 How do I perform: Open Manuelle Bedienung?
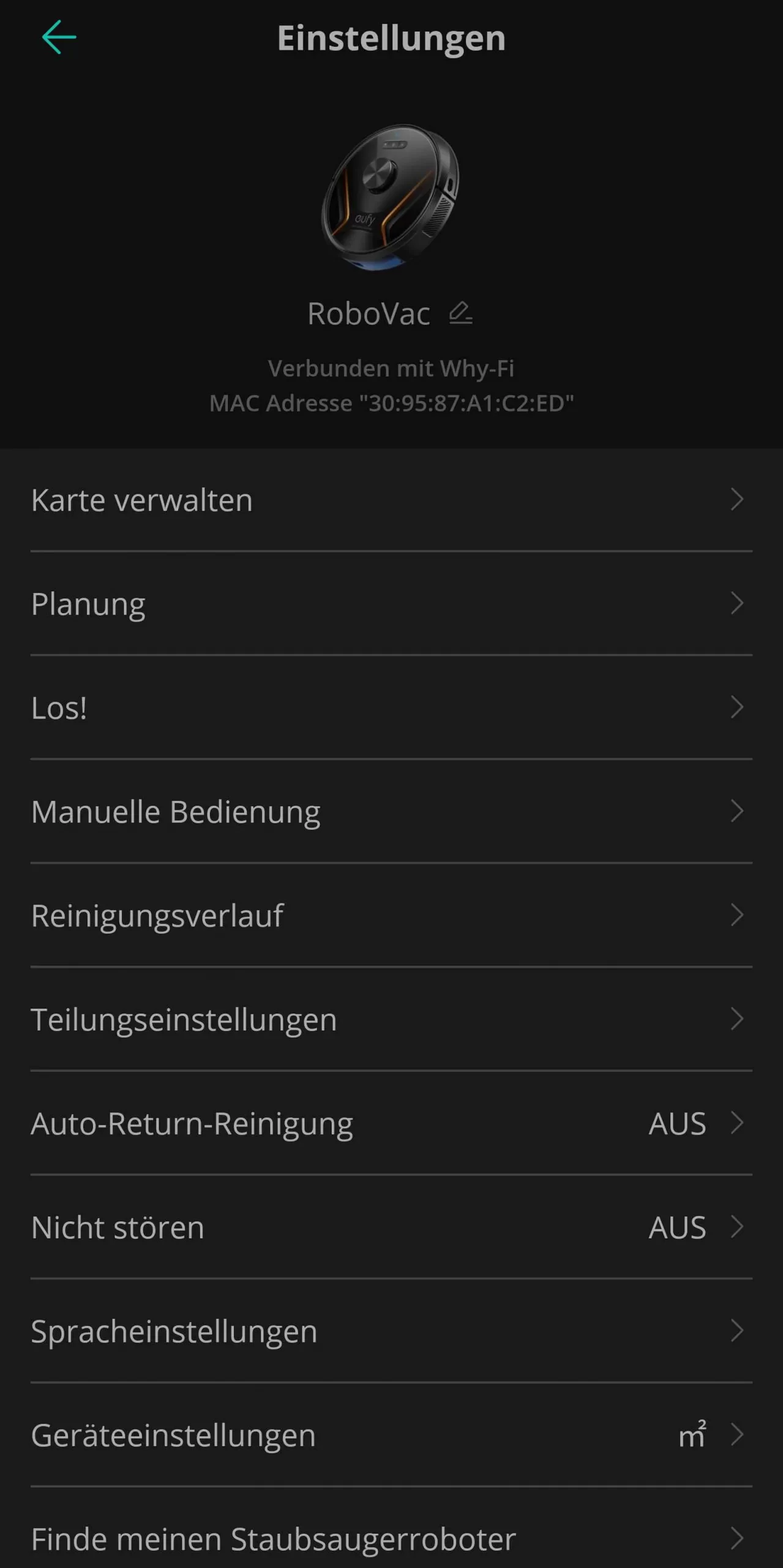(391, 812)
